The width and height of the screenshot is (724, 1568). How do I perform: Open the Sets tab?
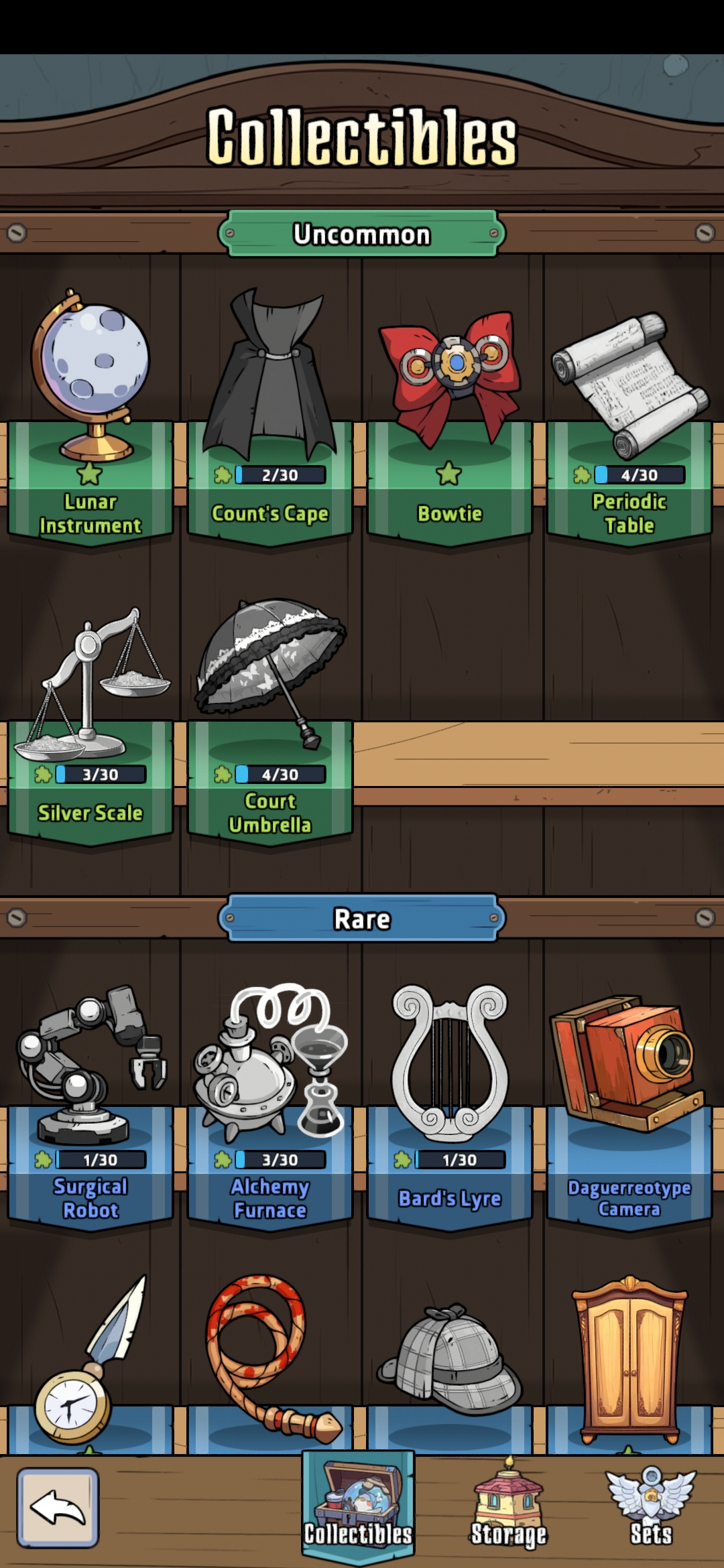click(x=651, y=1506)
